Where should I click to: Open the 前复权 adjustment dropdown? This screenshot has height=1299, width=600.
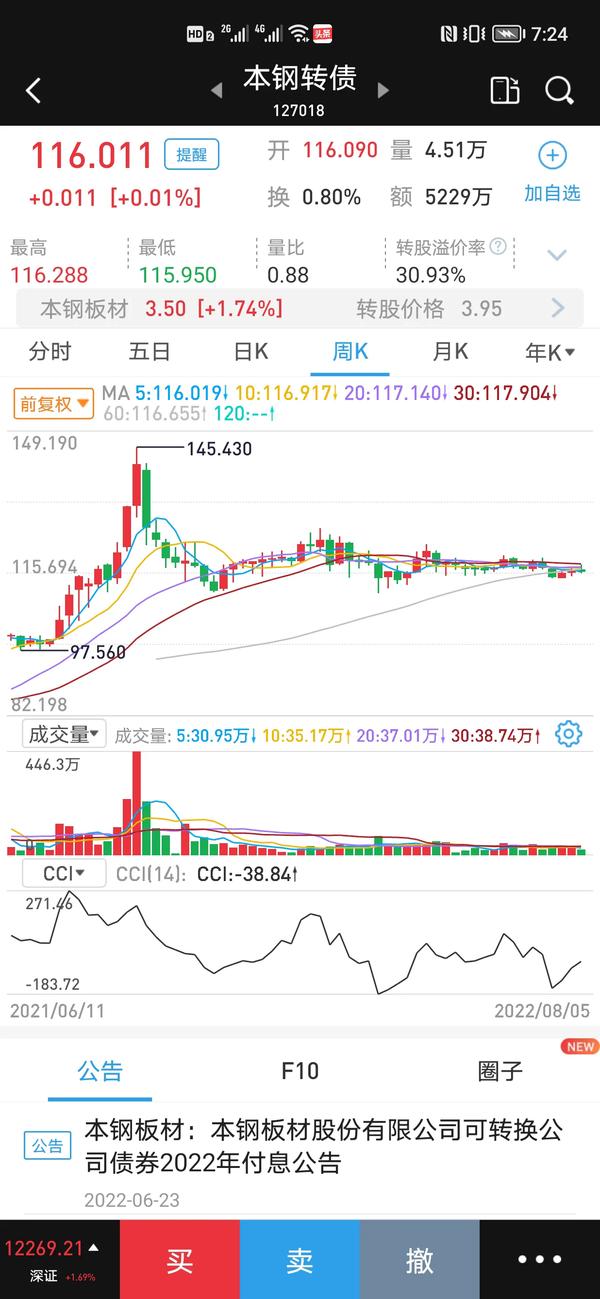(53, 404)
